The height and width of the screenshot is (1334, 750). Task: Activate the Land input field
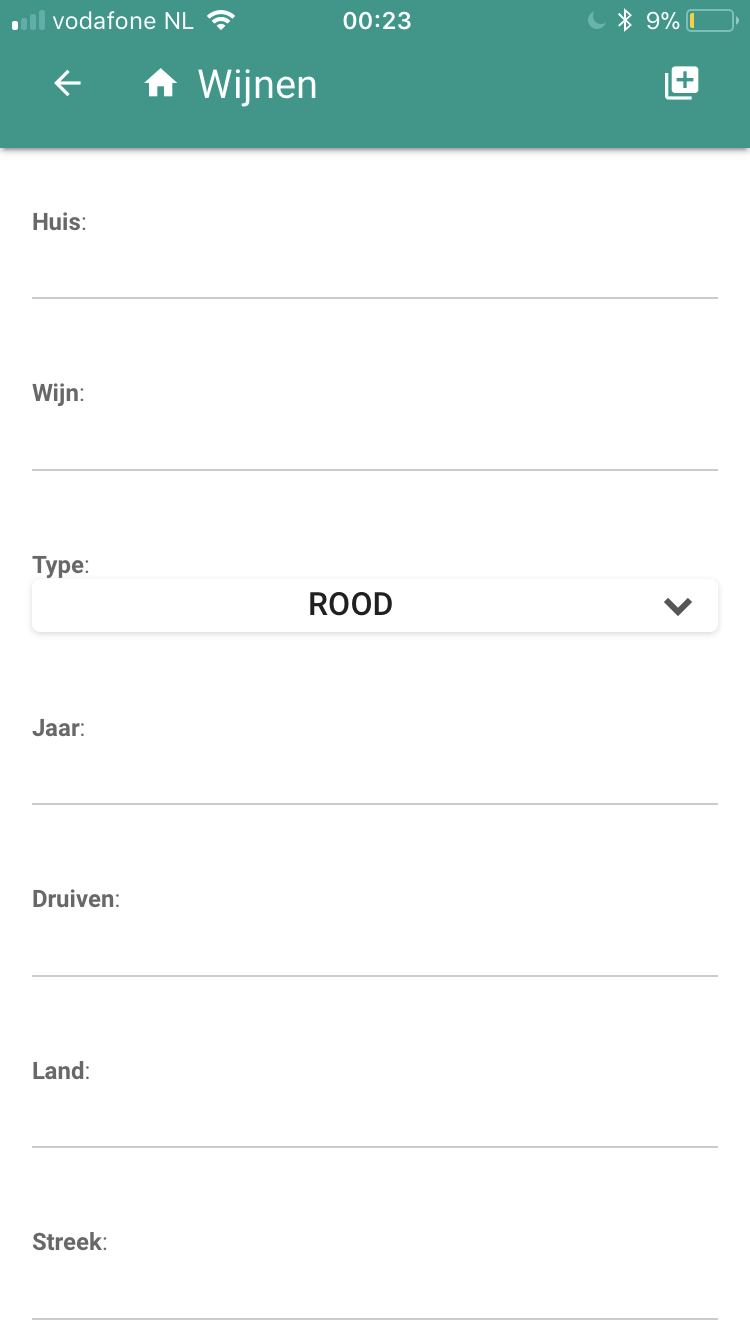(x=375, y=1119)
